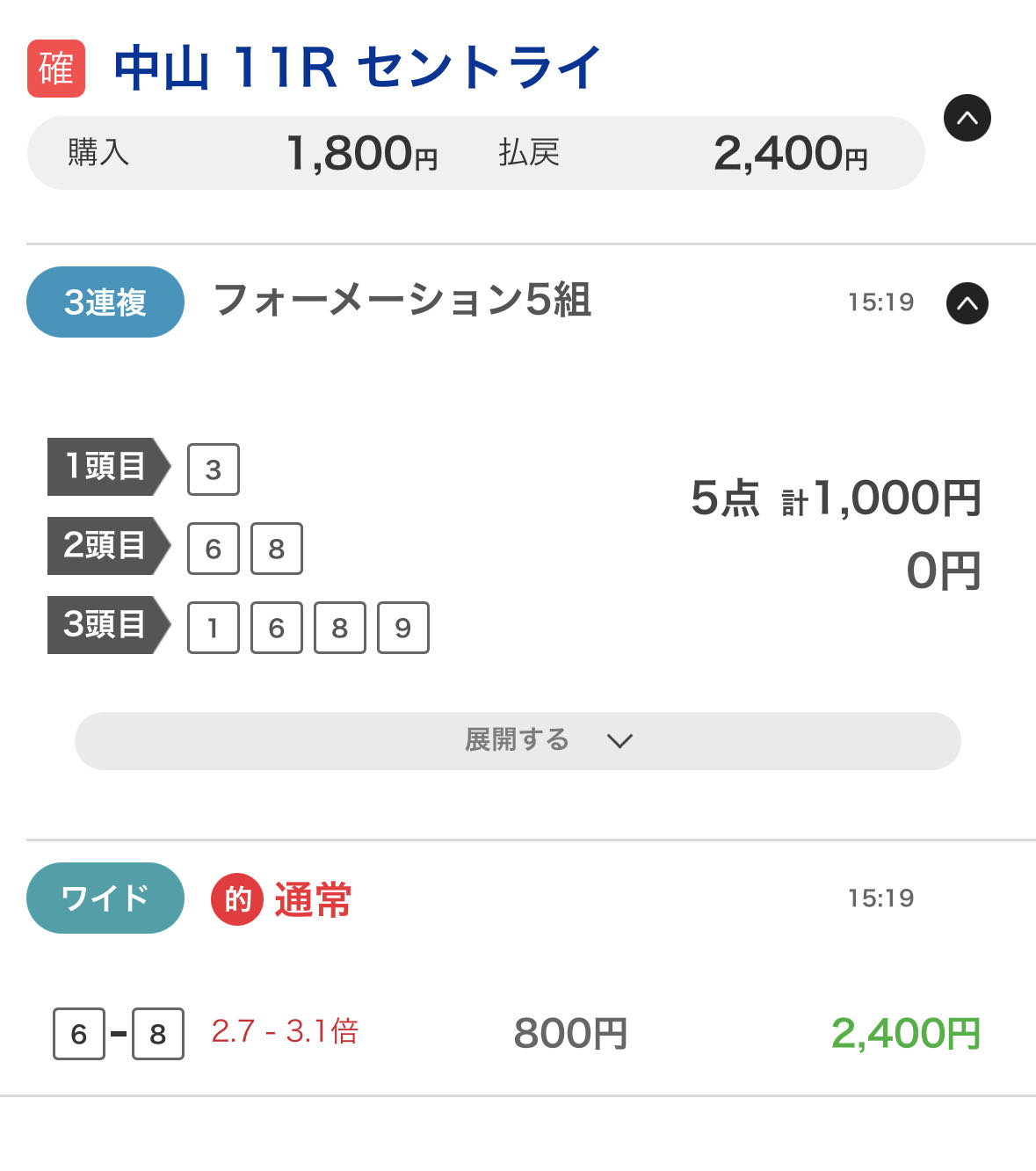Image resolution: width=1036 pixels, height=1171 pixels.
Task: Collapse the 3連複 フォーメーション bet details
Action: click(967, 303)
